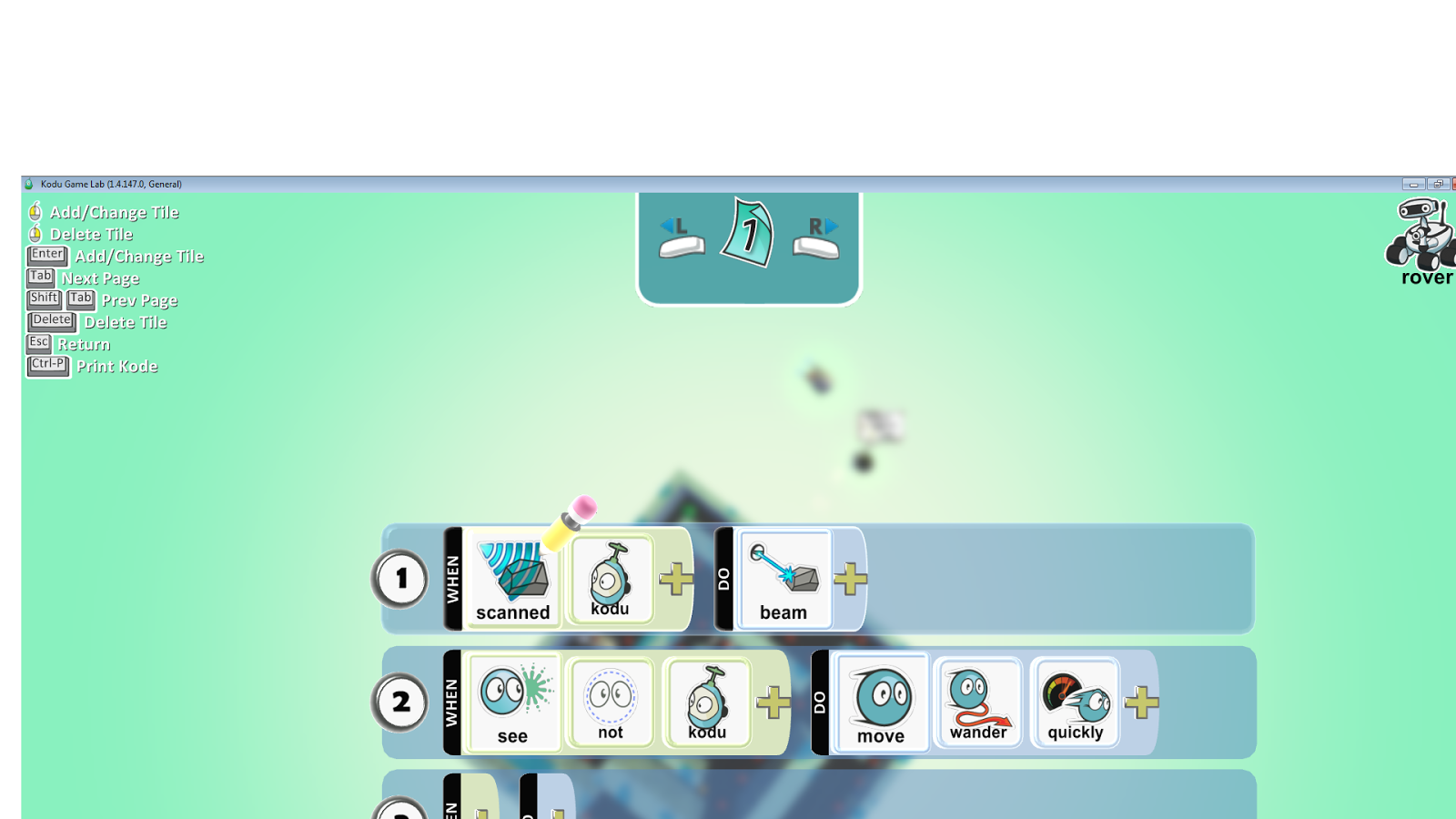Add a tile after beam in rule 1
1456x819 pixels.
[x=850, y=579]
